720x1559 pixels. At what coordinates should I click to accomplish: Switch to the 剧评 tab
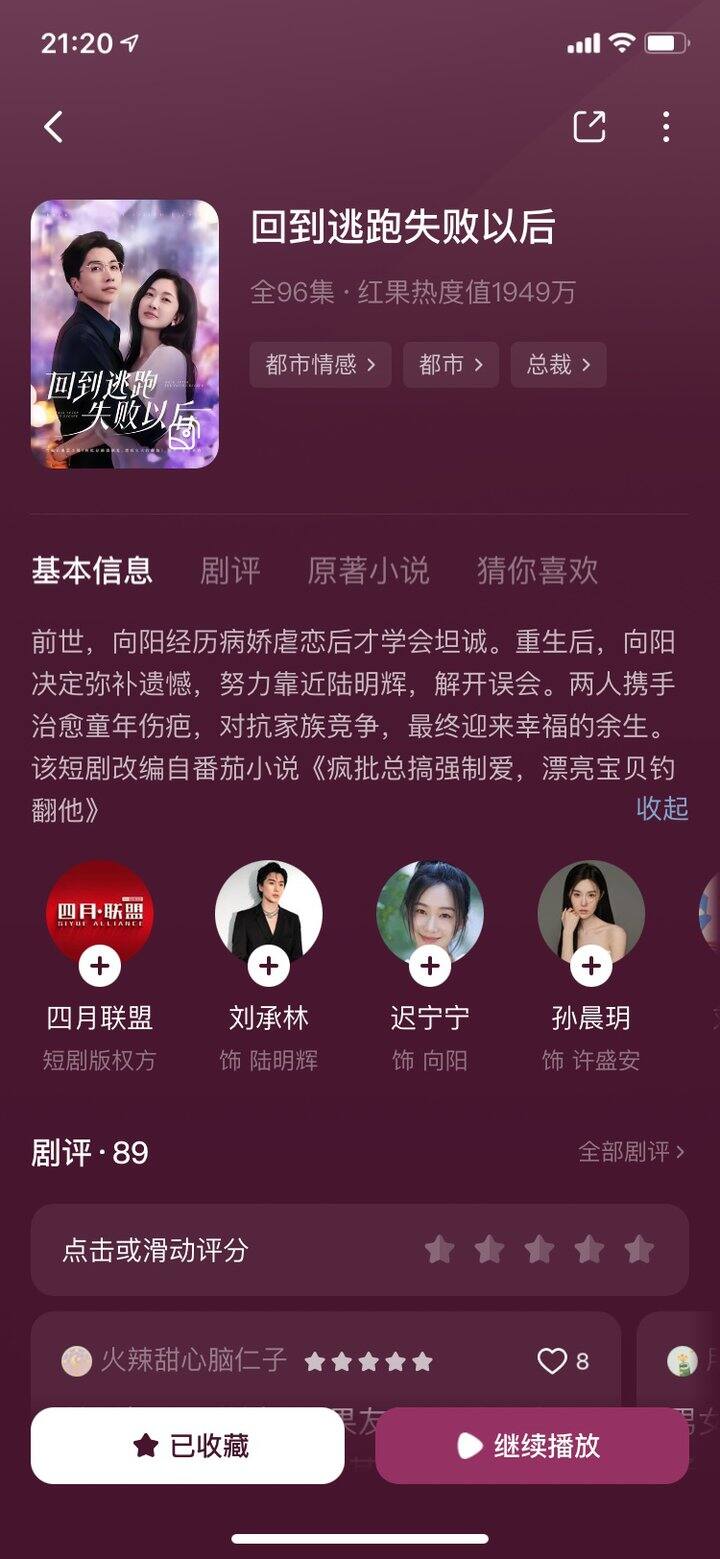point(230,571)
